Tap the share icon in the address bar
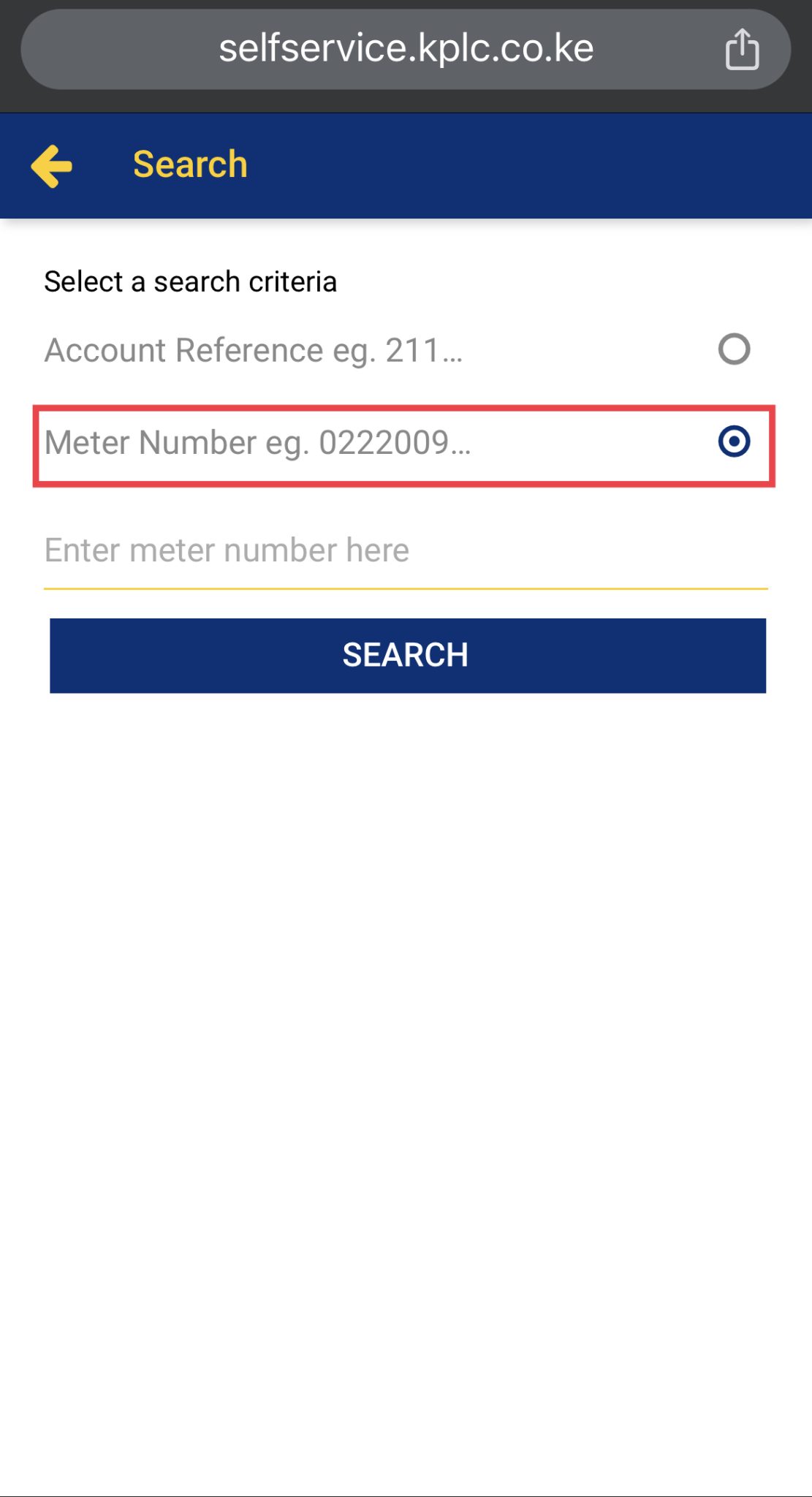The width and height of the screenshot is (812, 1497). (743, 48)
